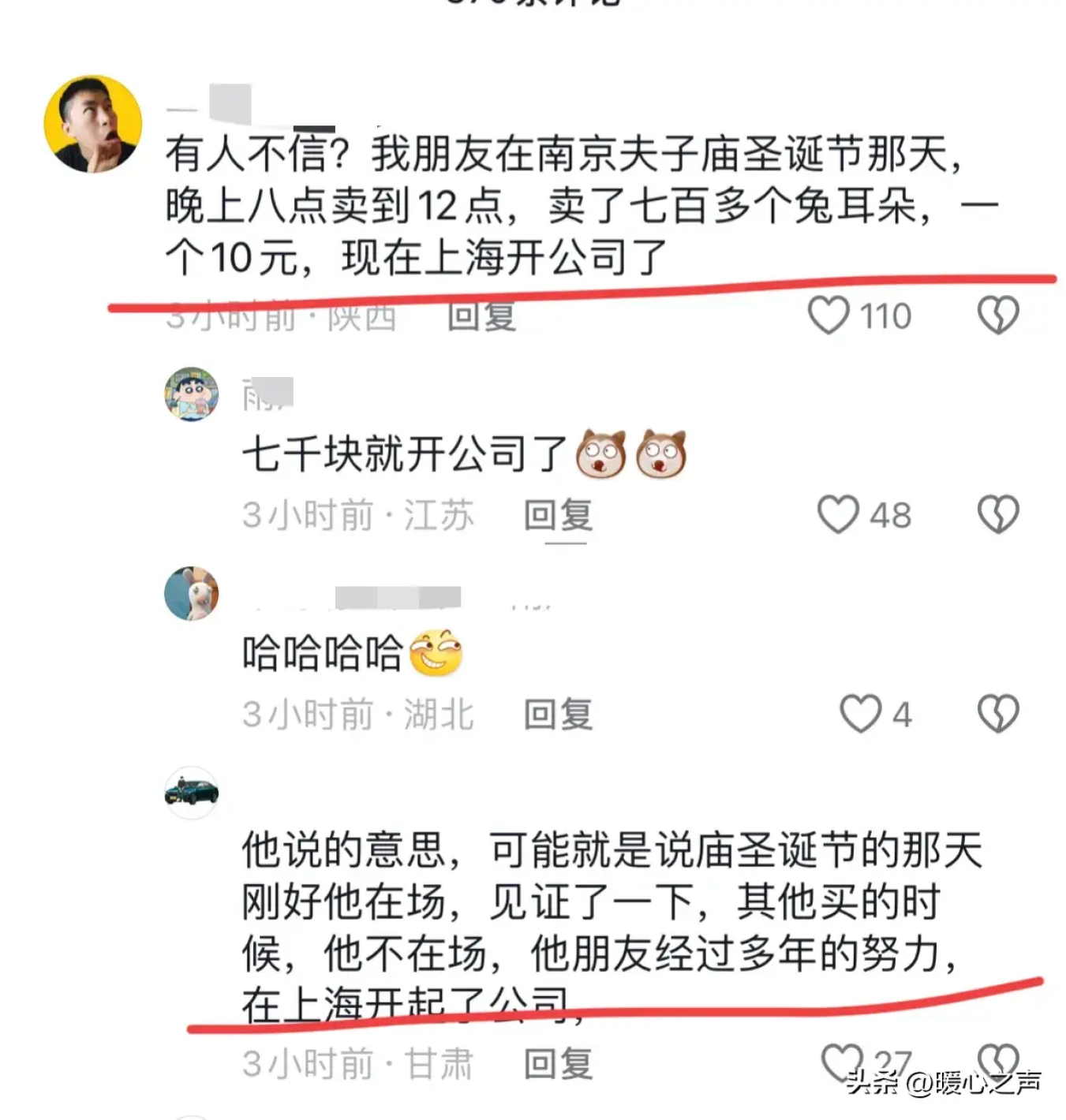Viewport: 1066px width, 1120px height.
Task: Open the Crayon Shin-chan avatar's profile
Action: [191, 394]
